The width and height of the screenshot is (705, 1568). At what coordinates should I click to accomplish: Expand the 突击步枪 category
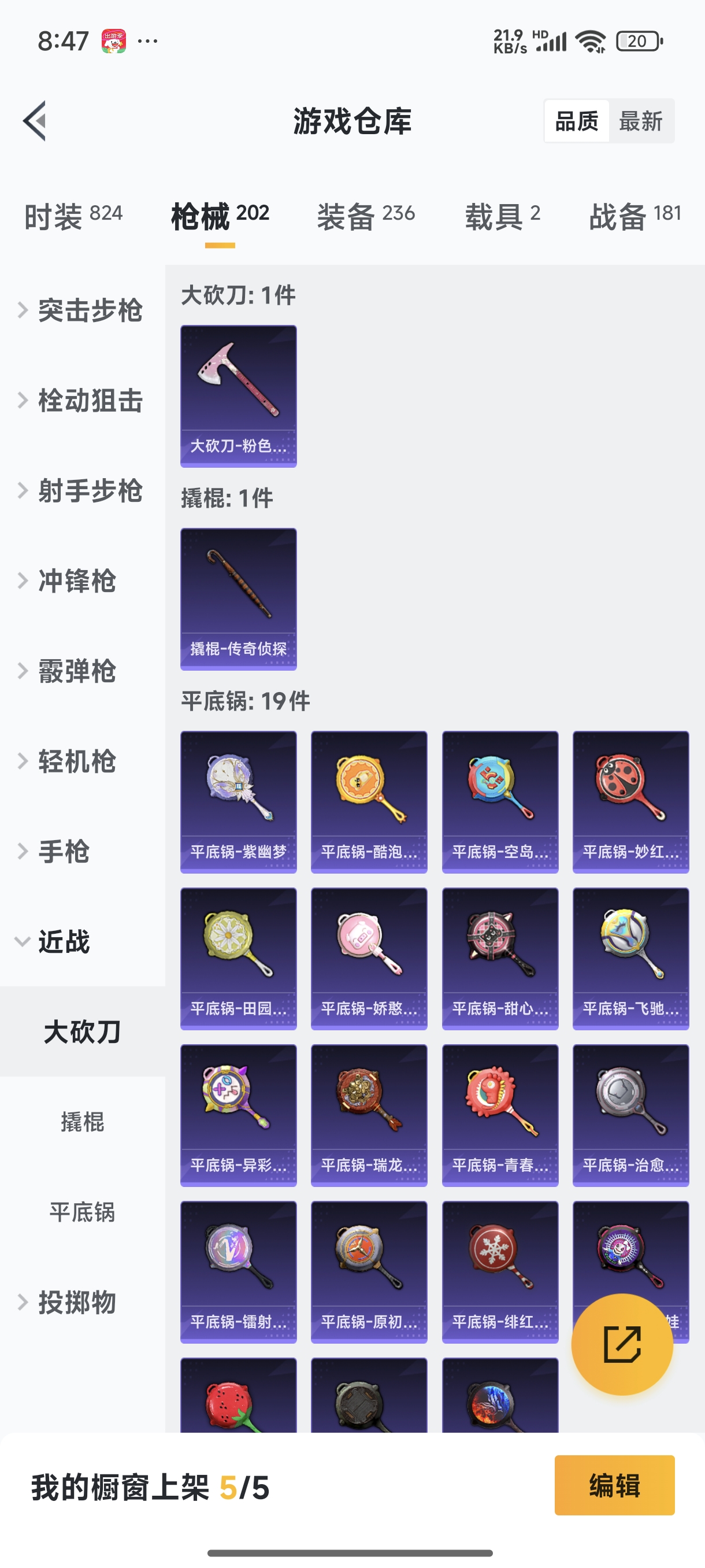click(x=82, y=310)
